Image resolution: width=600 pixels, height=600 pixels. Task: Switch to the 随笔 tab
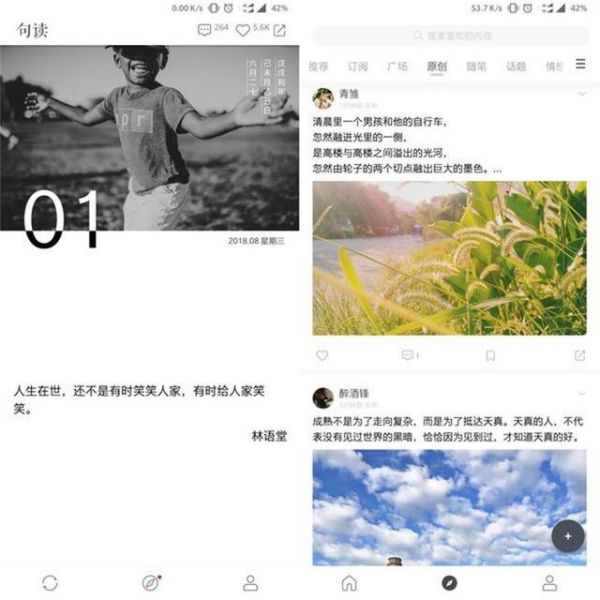pyautogui.click(x=477, y=67)
